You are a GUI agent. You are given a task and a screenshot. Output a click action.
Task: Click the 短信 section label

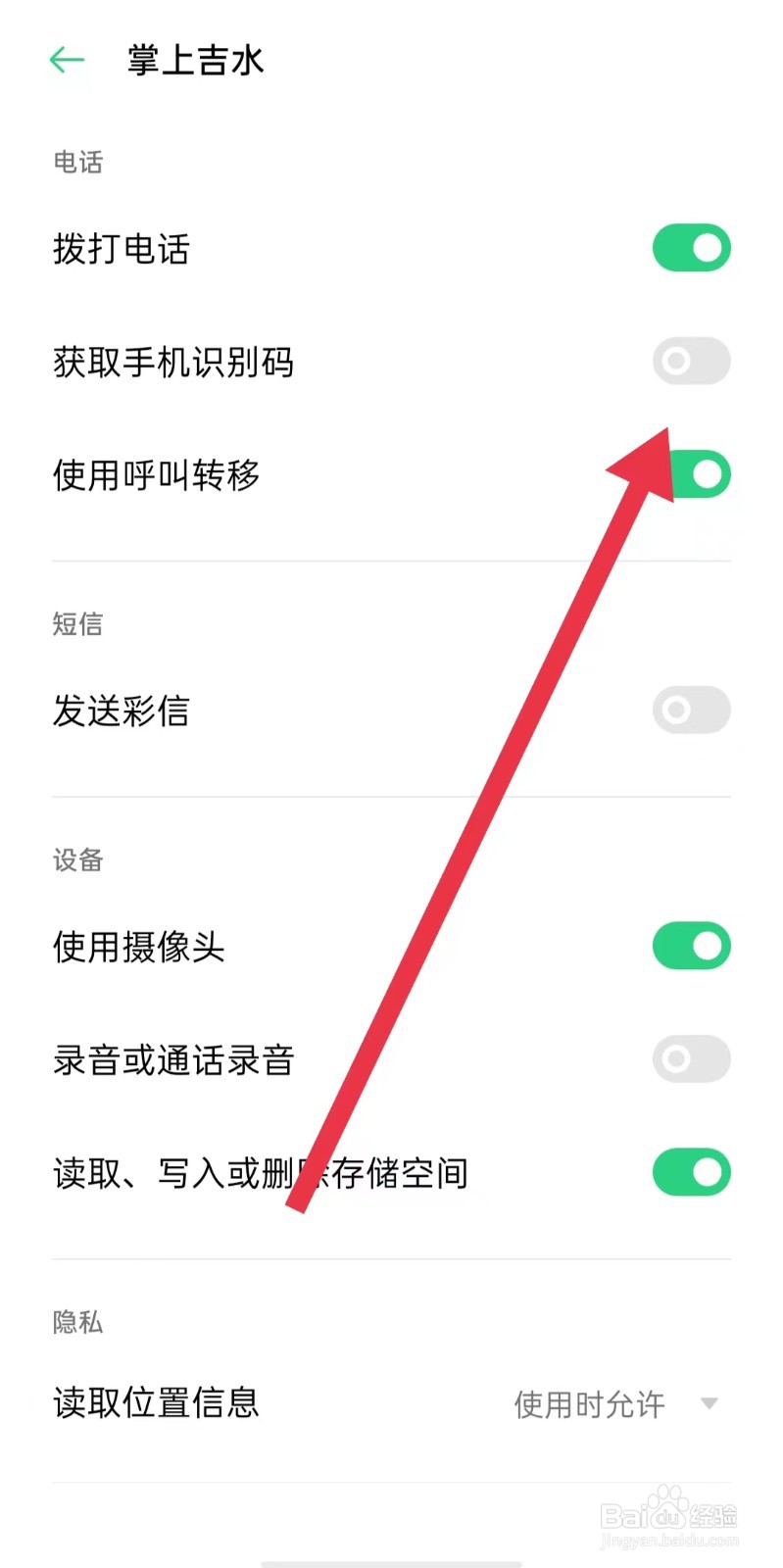[77, 625]
